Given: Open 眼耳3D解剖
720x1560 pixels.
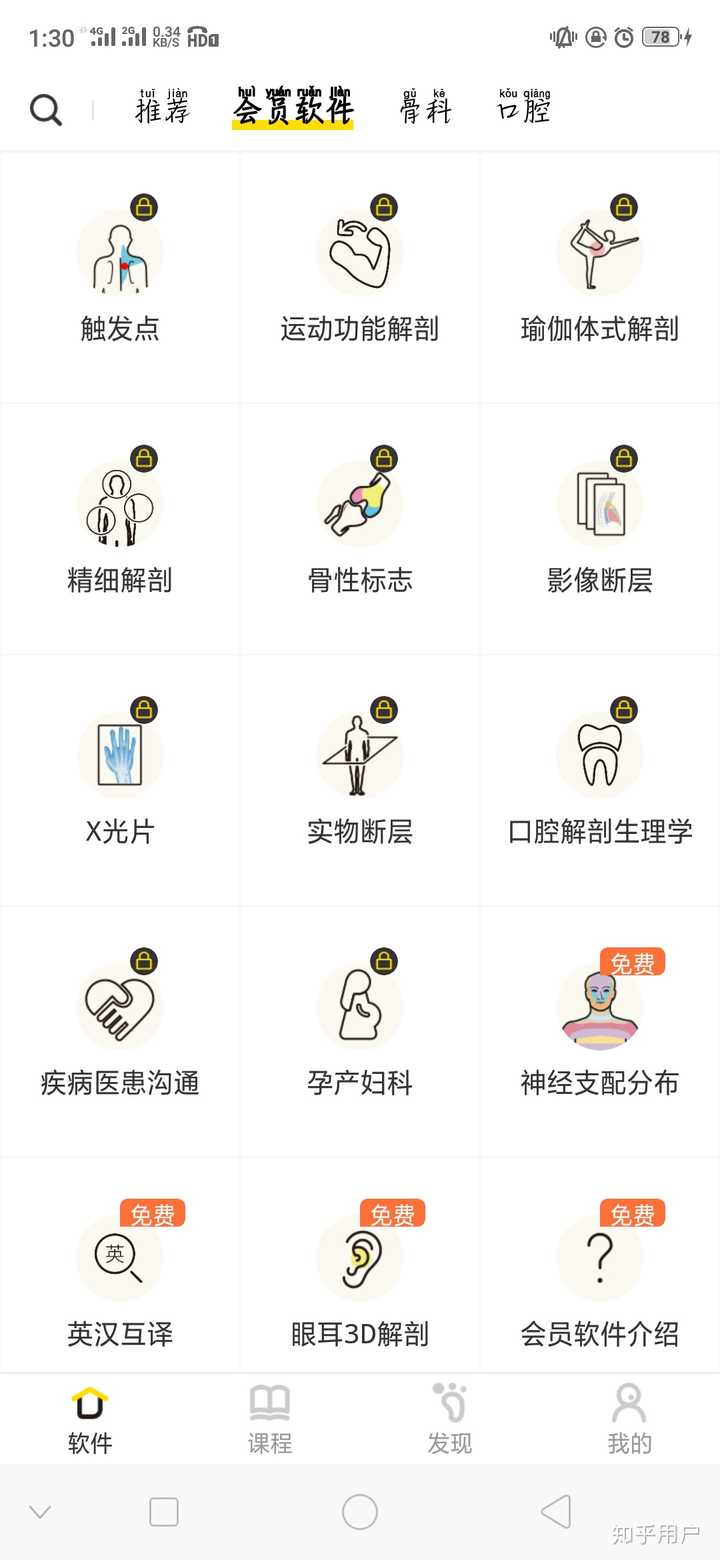Looking at the screenshot, I should (360, 1266).
